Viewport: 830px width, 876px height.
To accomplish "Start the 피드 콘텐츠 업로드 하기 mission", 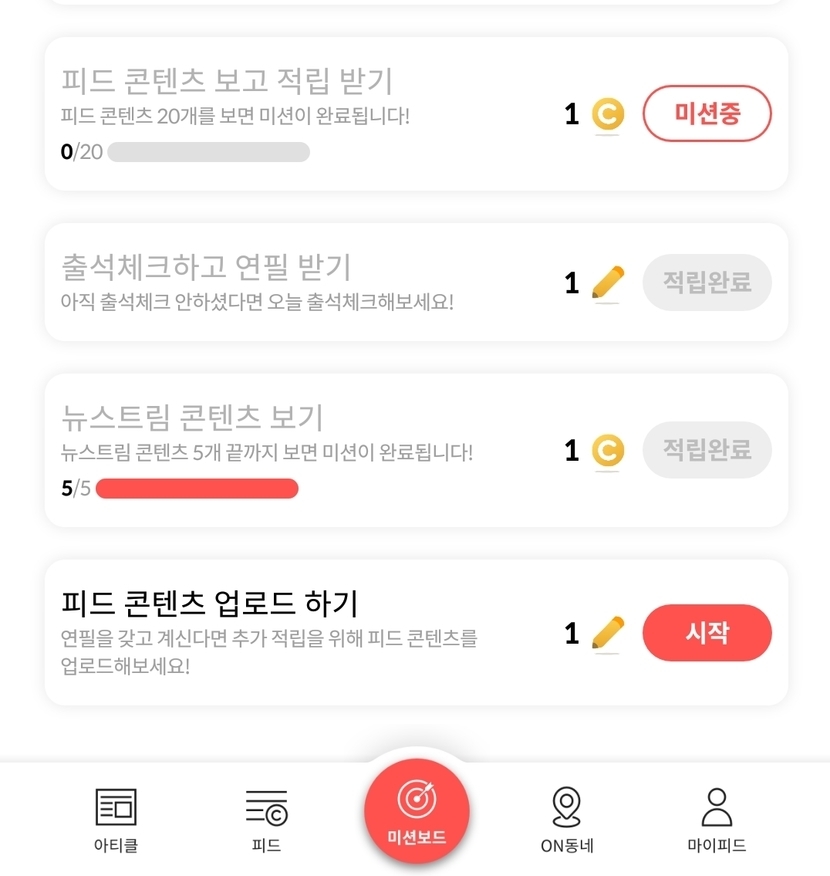I will (707, 633).
